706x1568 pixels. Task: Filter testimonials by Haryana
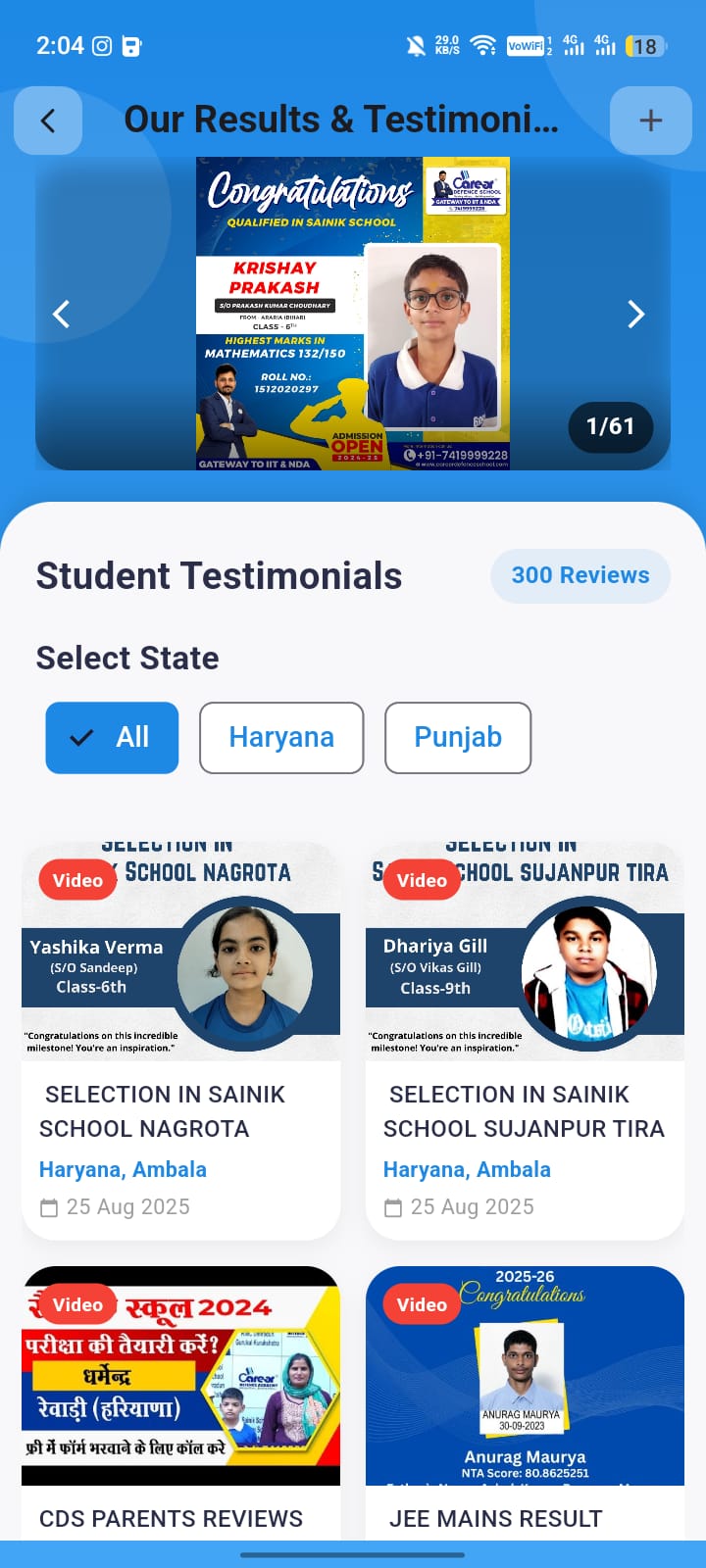point(281,737)
